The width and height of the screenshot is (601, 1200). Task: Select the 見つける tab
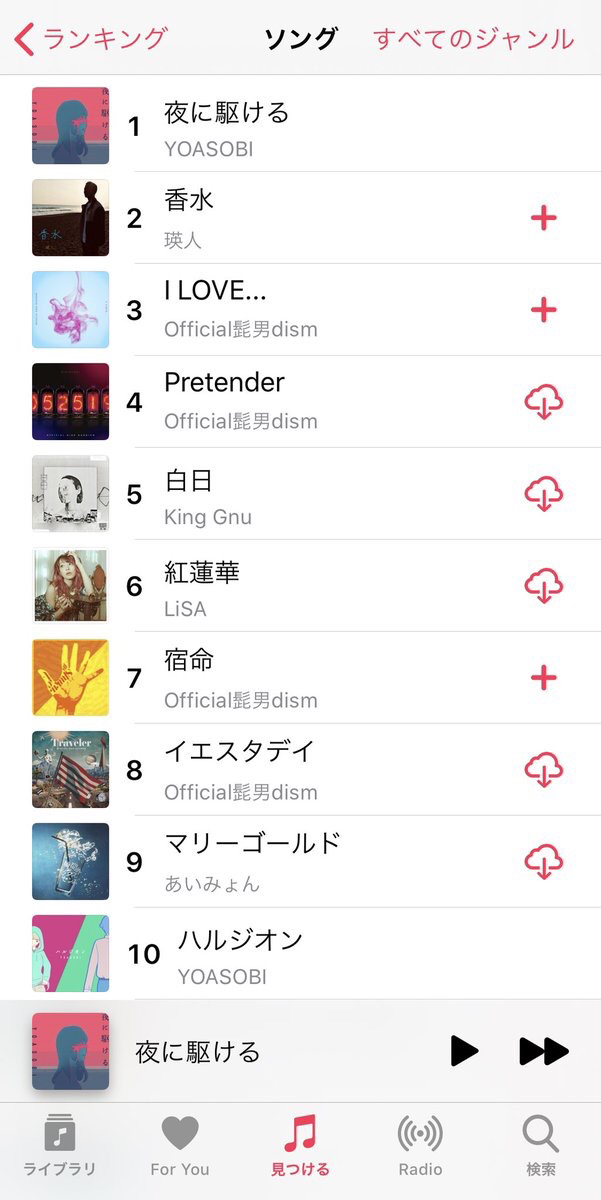[x=300, y=1145]
